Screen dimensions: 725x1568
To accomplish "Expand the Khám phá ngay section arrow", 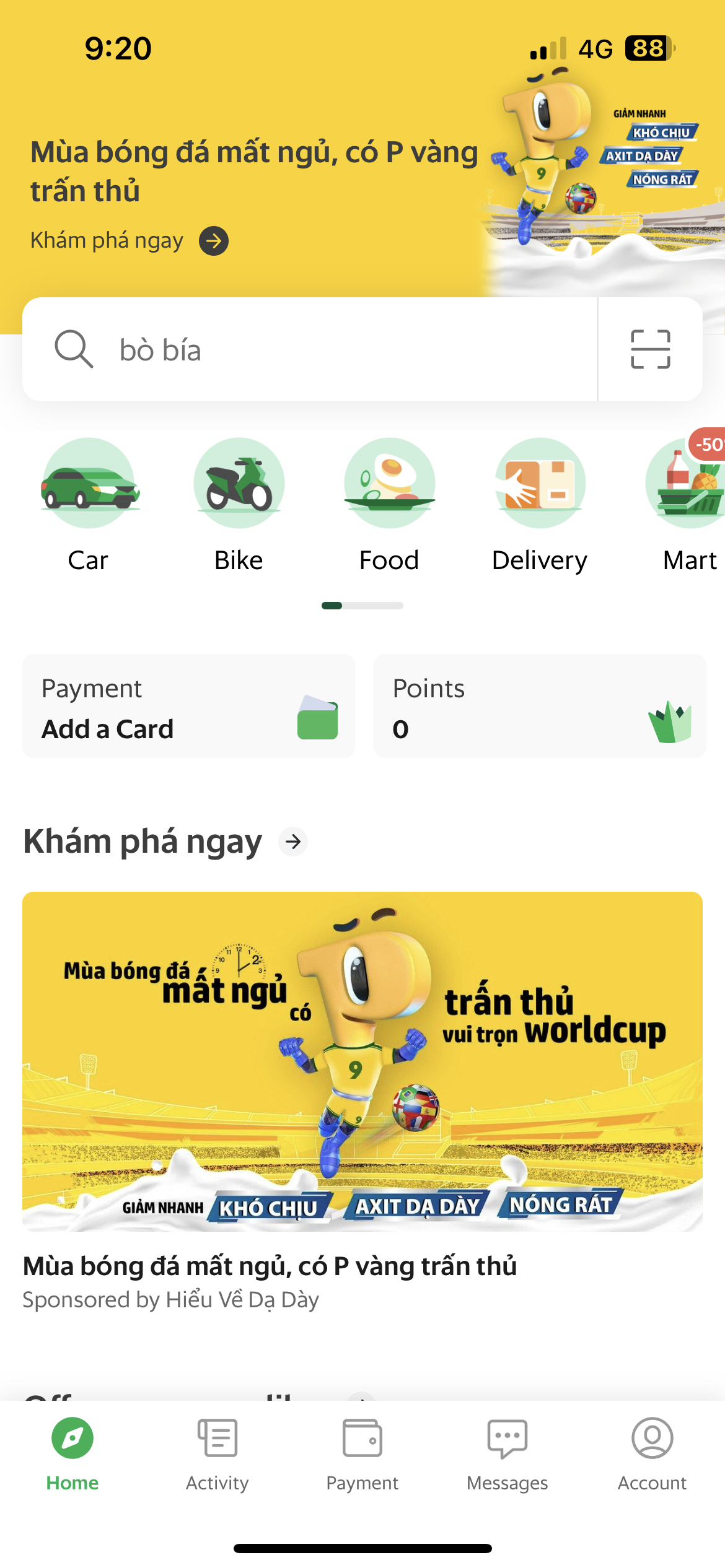I will coord(293,842).
